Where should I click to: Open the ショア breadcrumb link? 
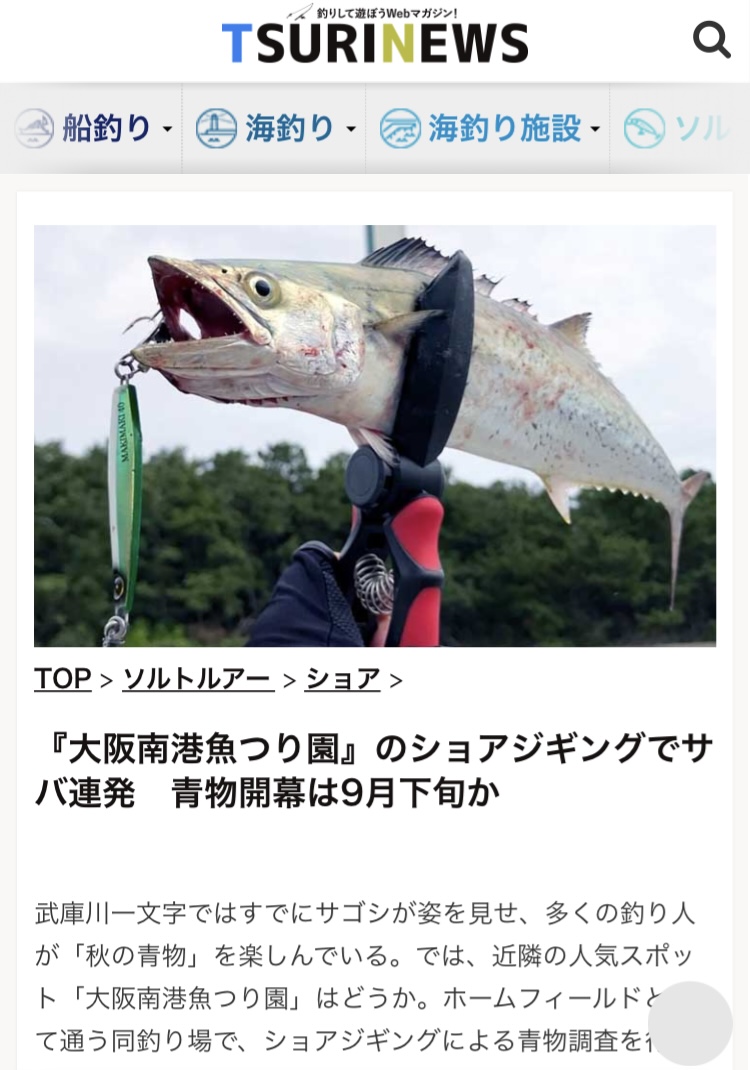point(343,679)
